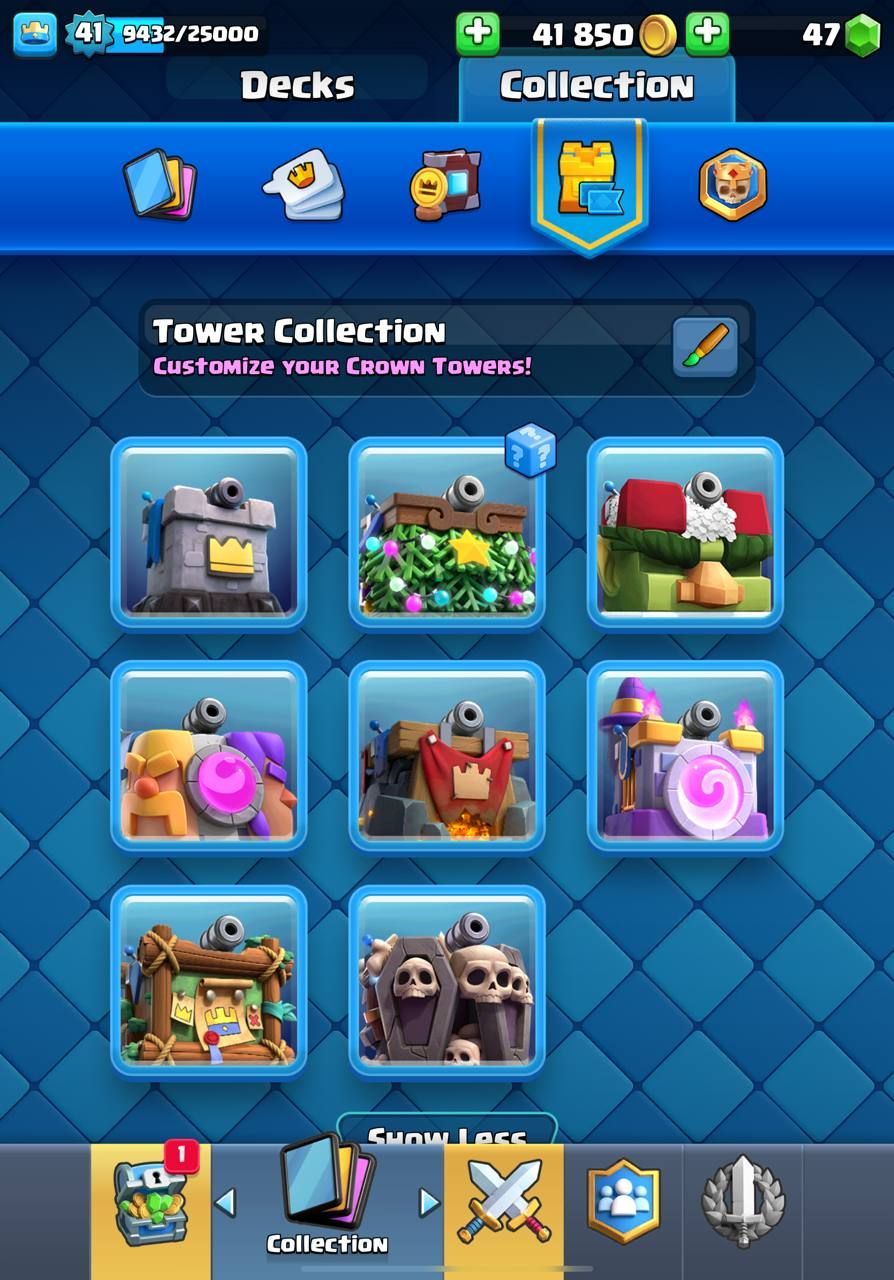The image size is (894, 1280).
Task: Add gold with the green plus button
Action: (x=477, y=35)
